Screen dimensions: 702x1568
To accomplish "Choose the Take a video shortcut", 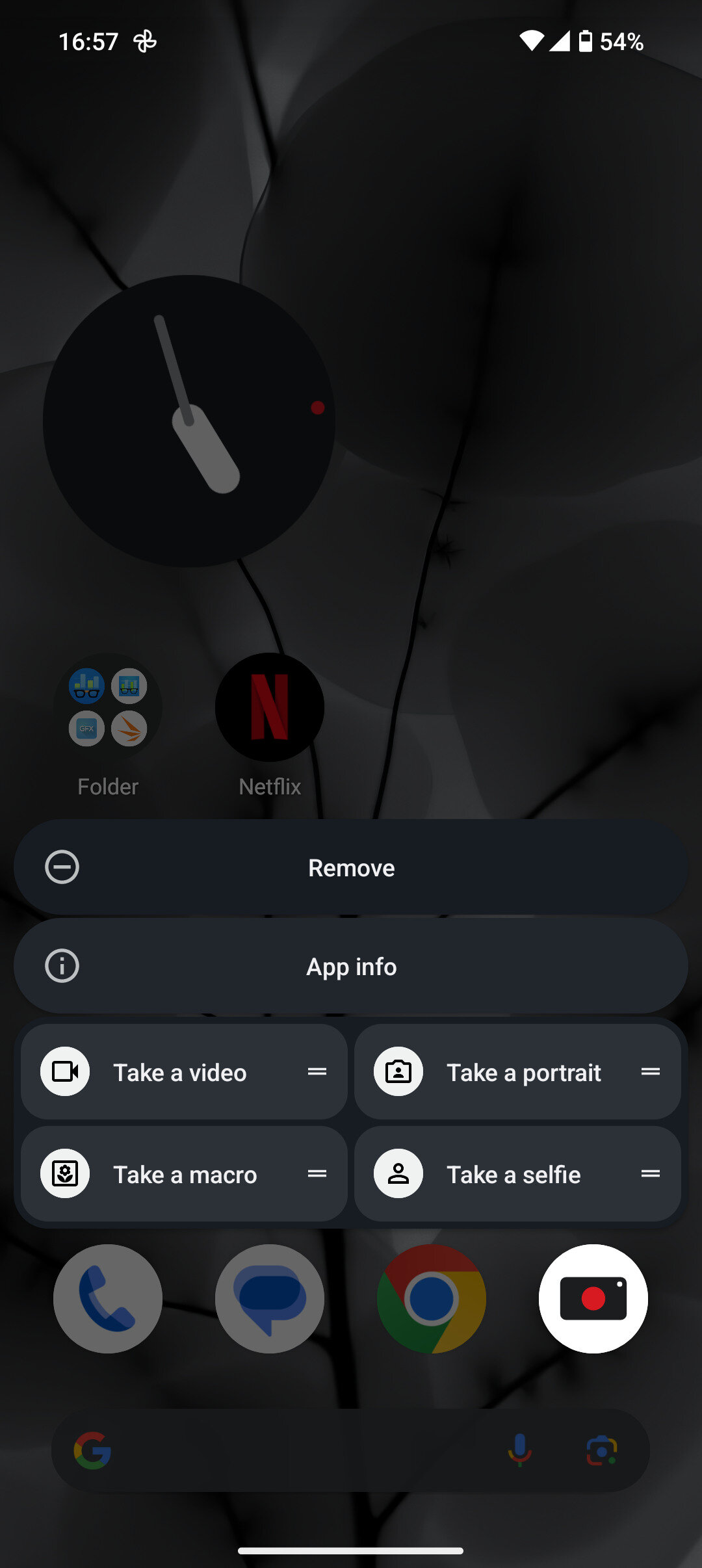I will (x=184, y=1072).
